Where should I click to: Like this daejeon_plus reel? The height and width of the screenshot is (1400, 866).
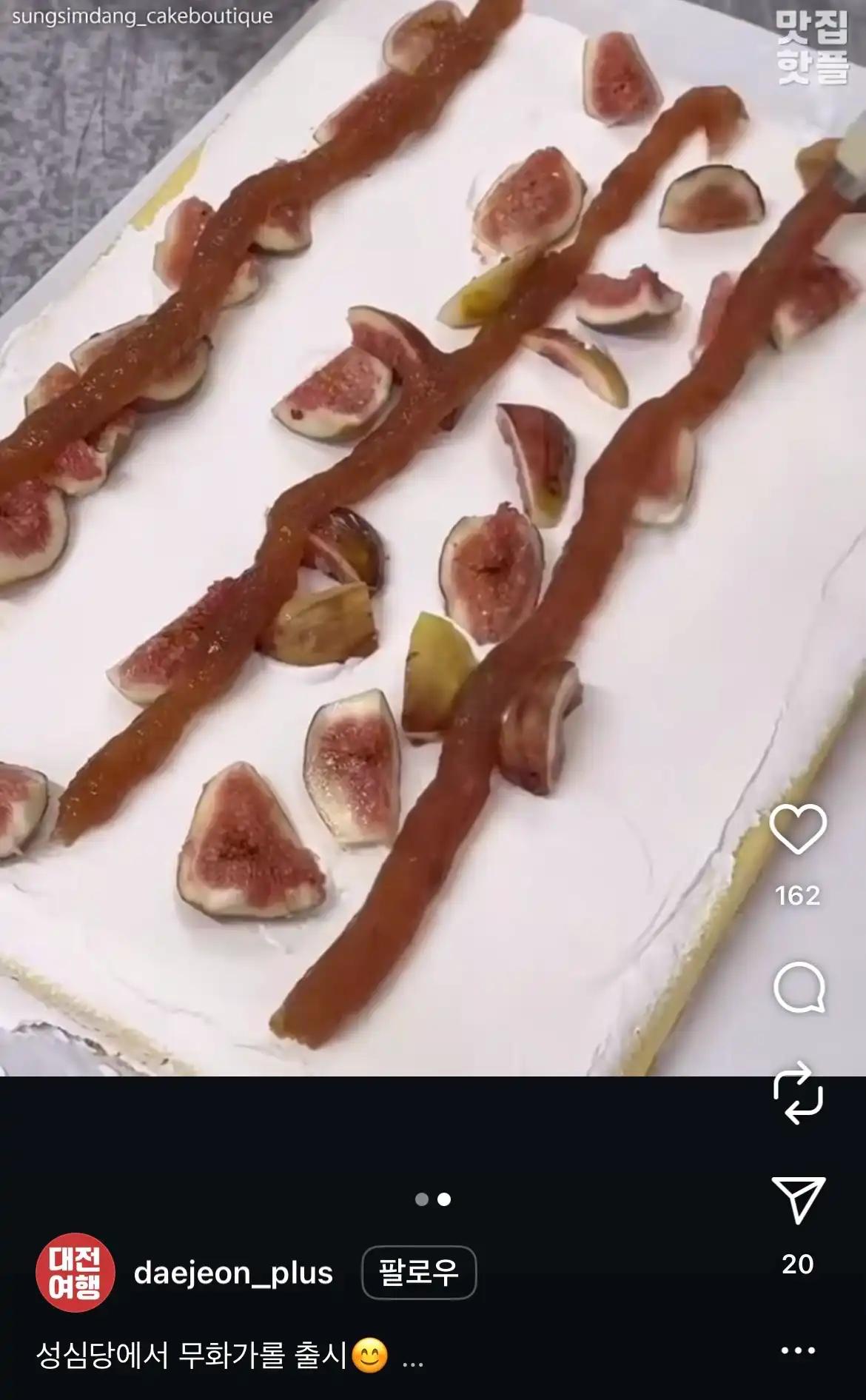coord(798,829)
